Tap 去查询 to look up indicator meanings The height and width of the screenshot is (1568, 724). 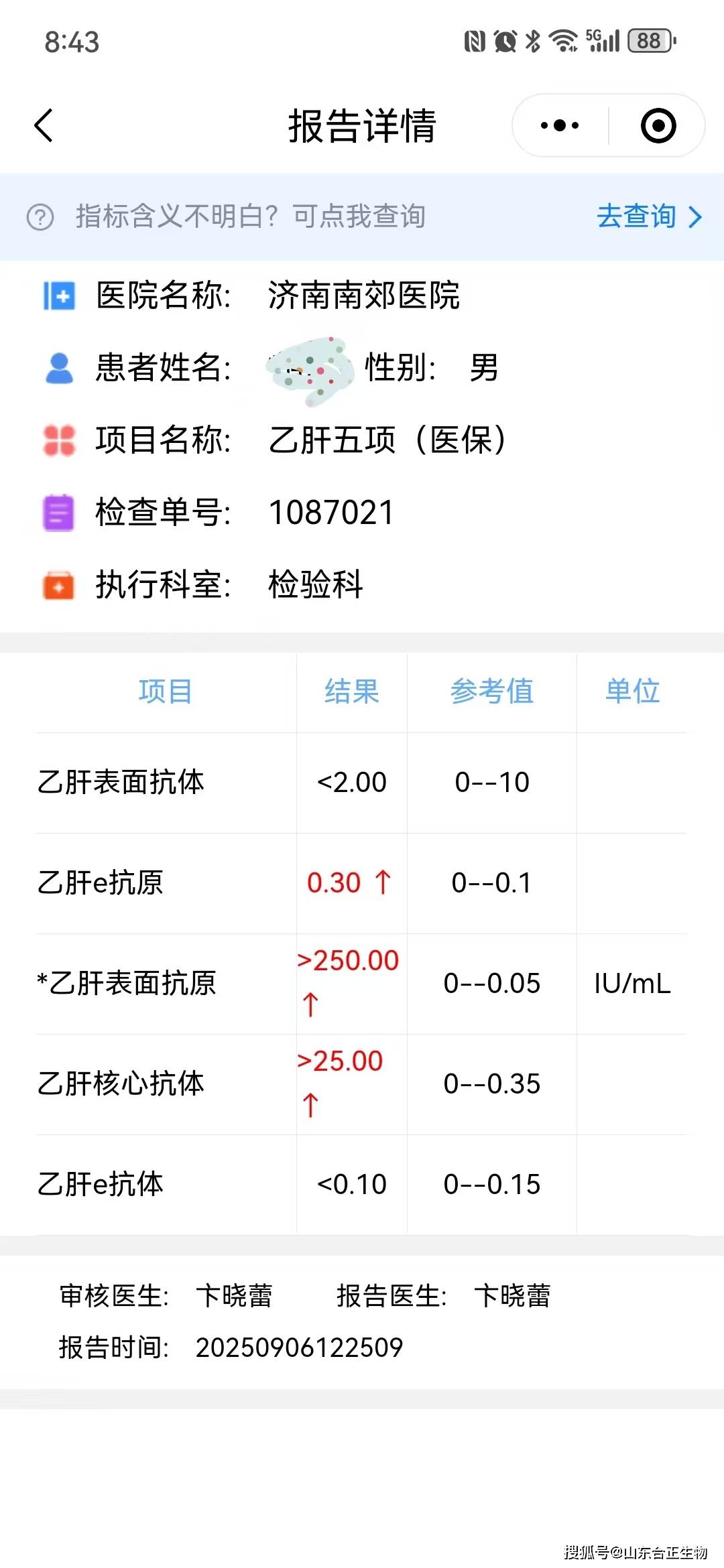tap(648, 216)
